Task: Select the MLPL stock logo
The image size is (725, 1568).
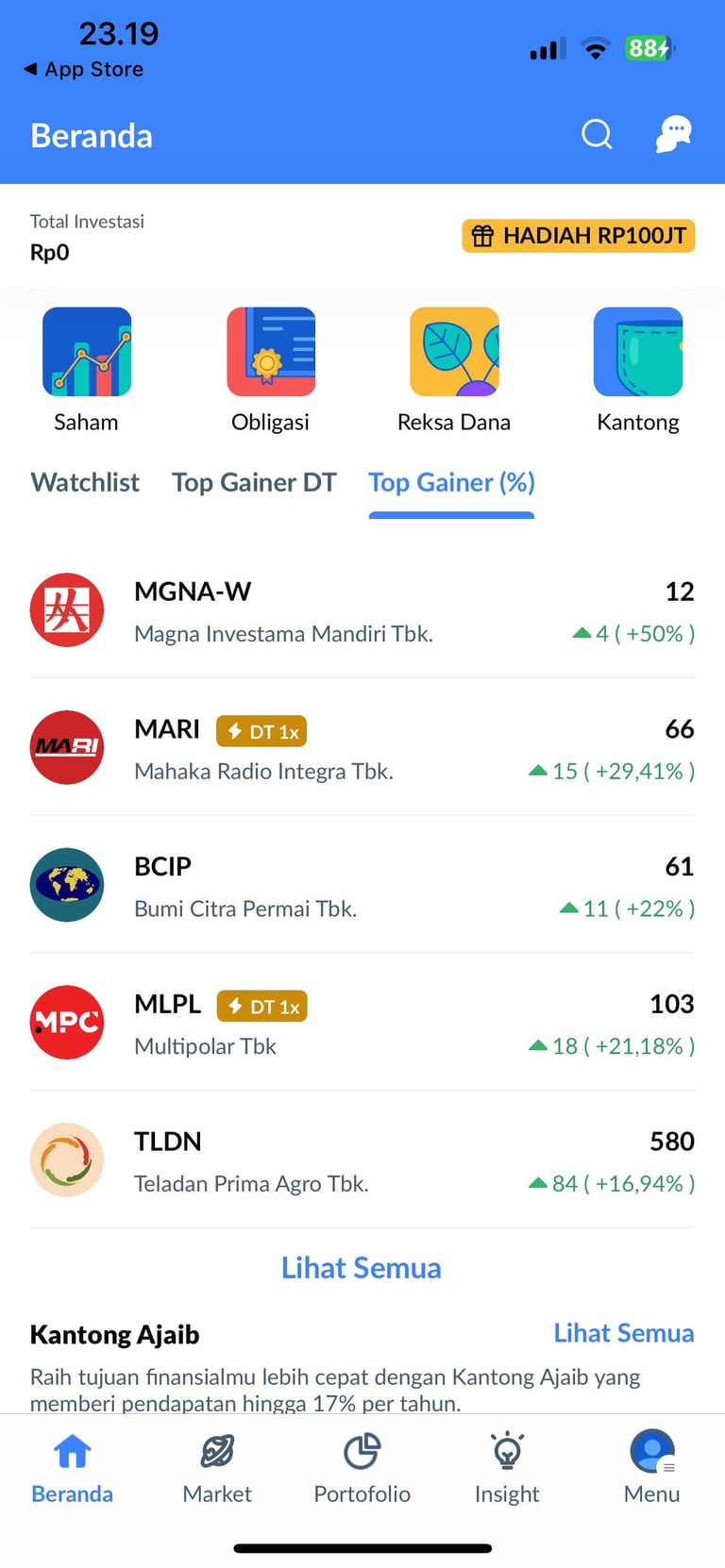Action: [x=67, y=1022]
